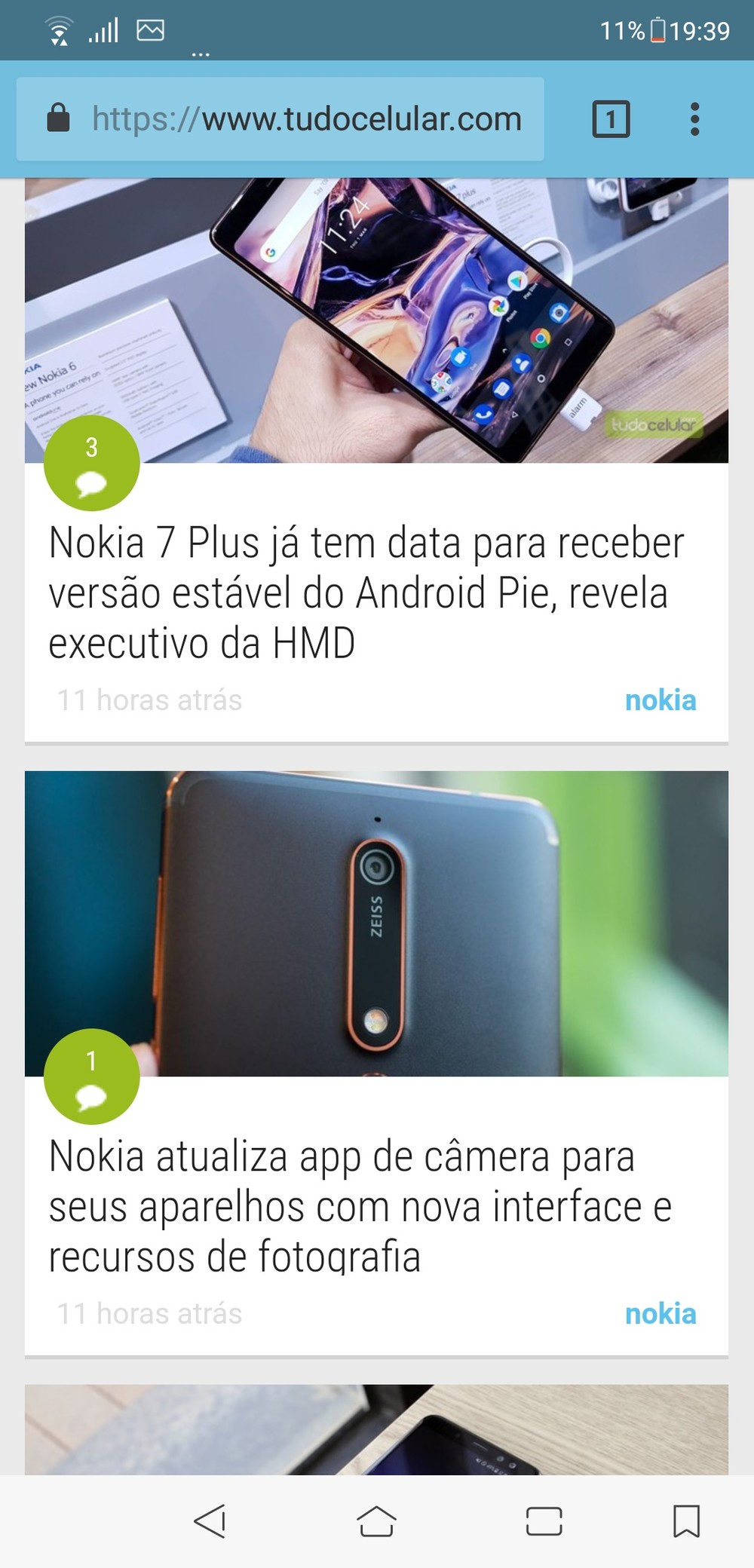Open the Nokia camera app update article
Viewport: 754px width, 1568px height.
(x=360, y=1206)
